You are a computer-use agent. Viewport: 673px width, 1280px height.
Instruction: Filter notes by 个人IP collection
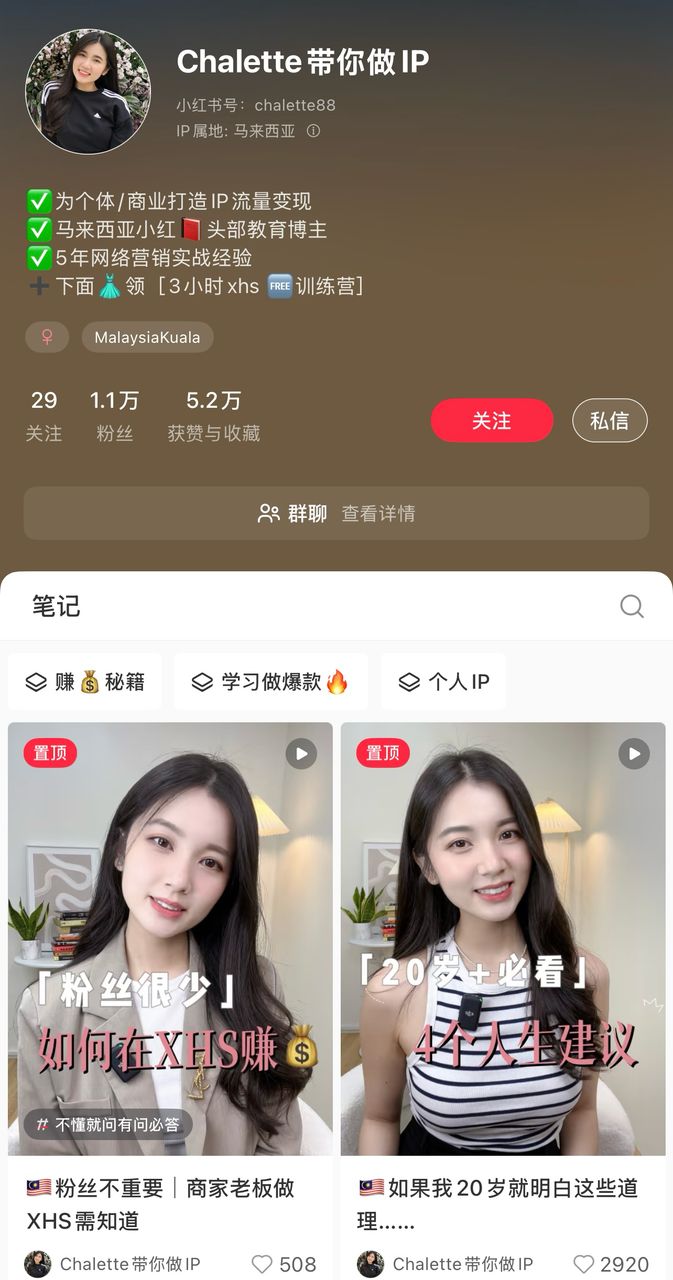(x=443, y=682)
